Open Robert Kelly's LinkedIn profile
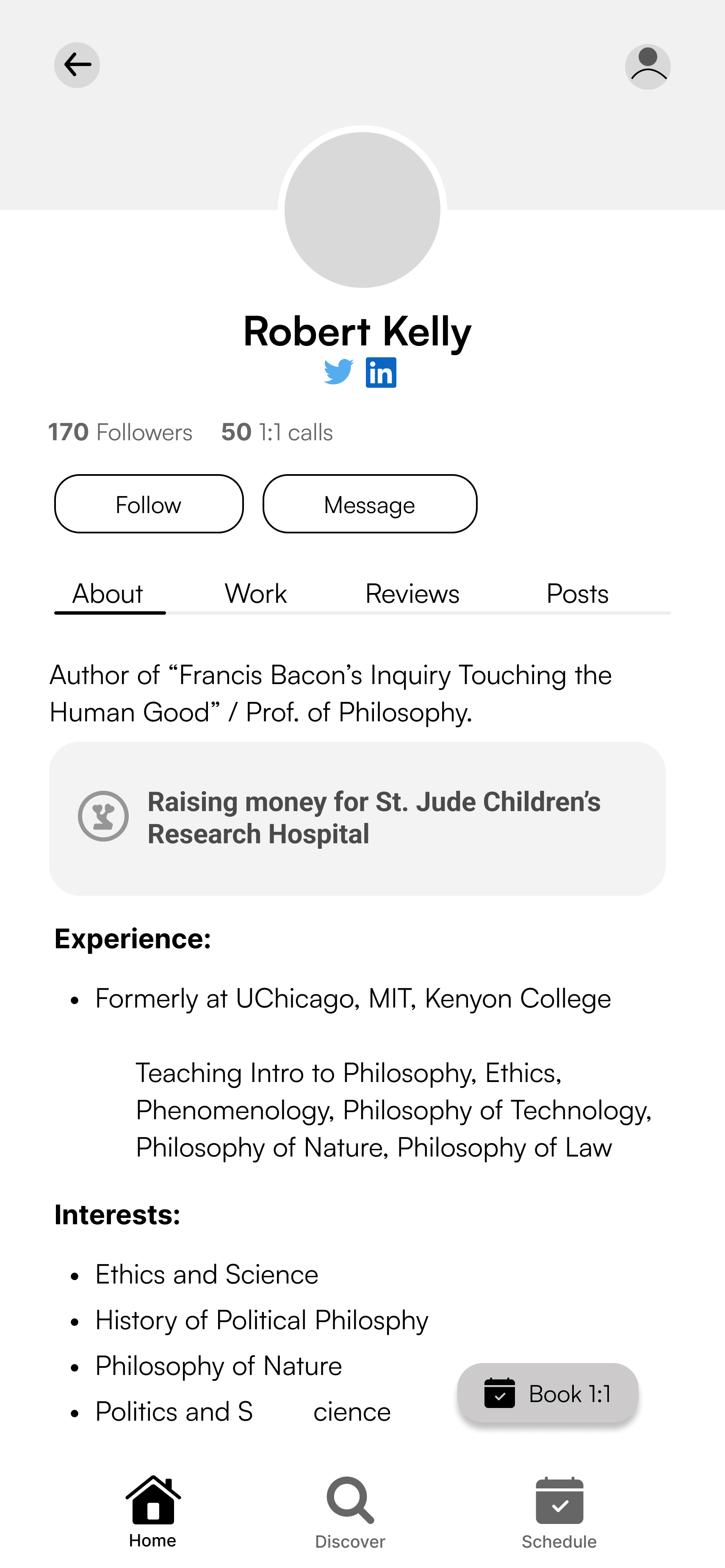 (x=381, y=372)
